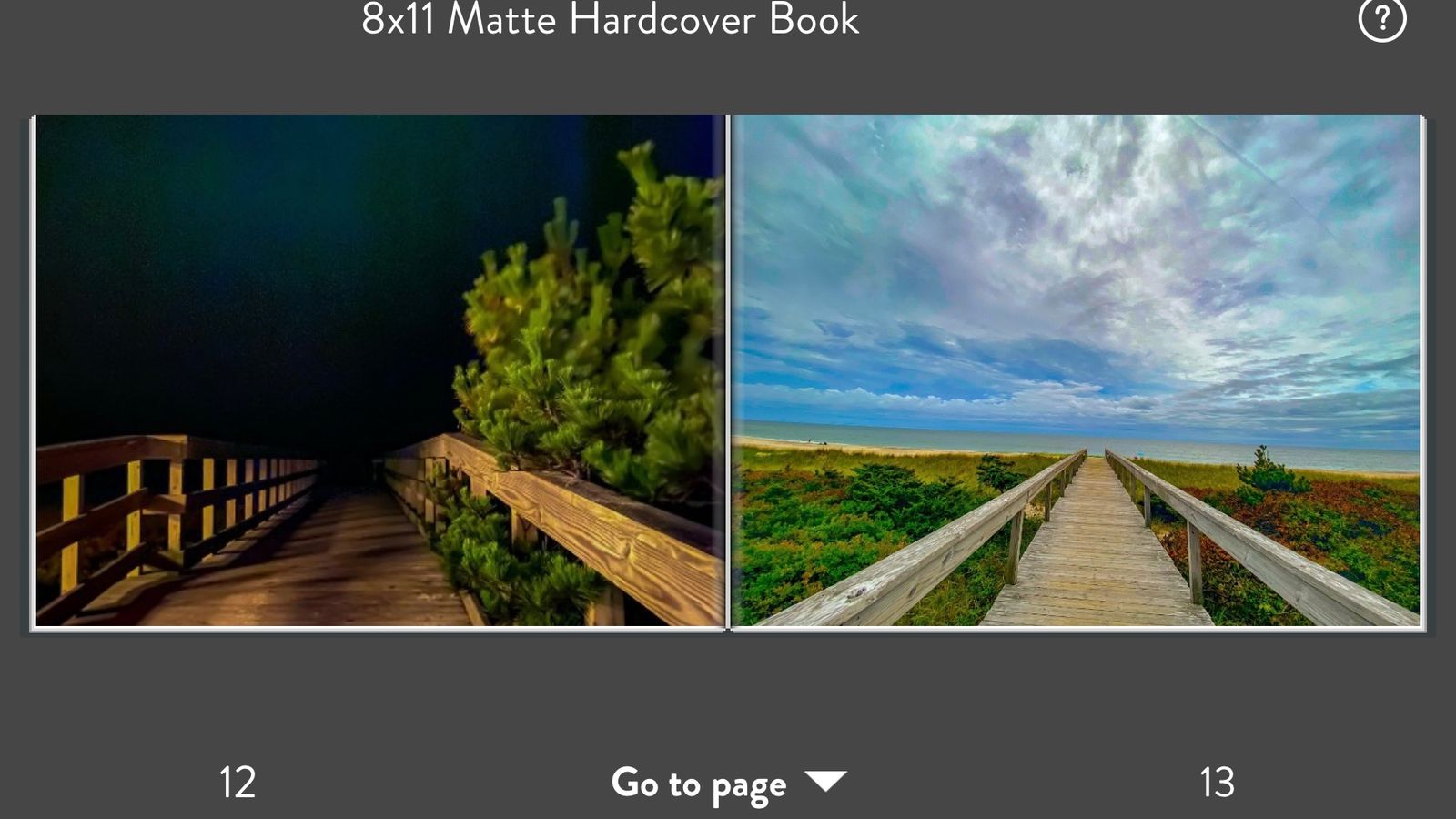Open the help question mark icon
This screenshot has height=819, width=1456.
click(1381, 19)
